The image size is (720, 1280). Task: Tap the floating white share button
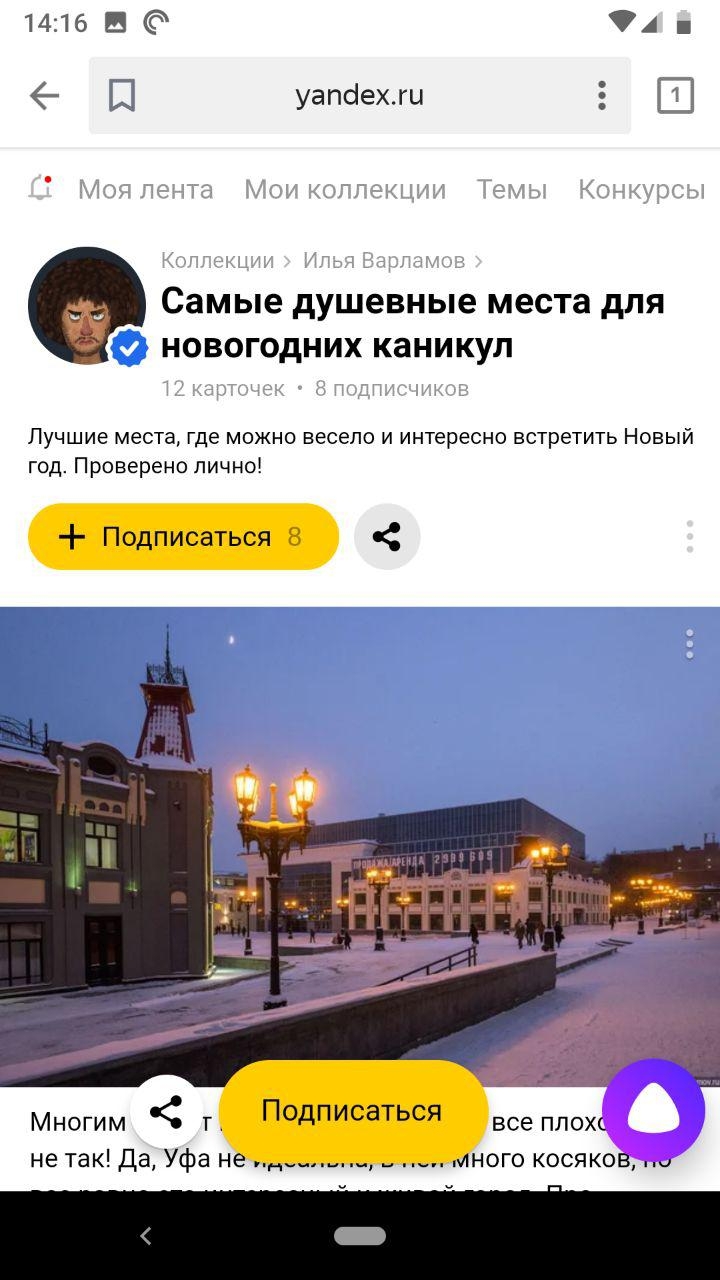tap(166, 1111)
